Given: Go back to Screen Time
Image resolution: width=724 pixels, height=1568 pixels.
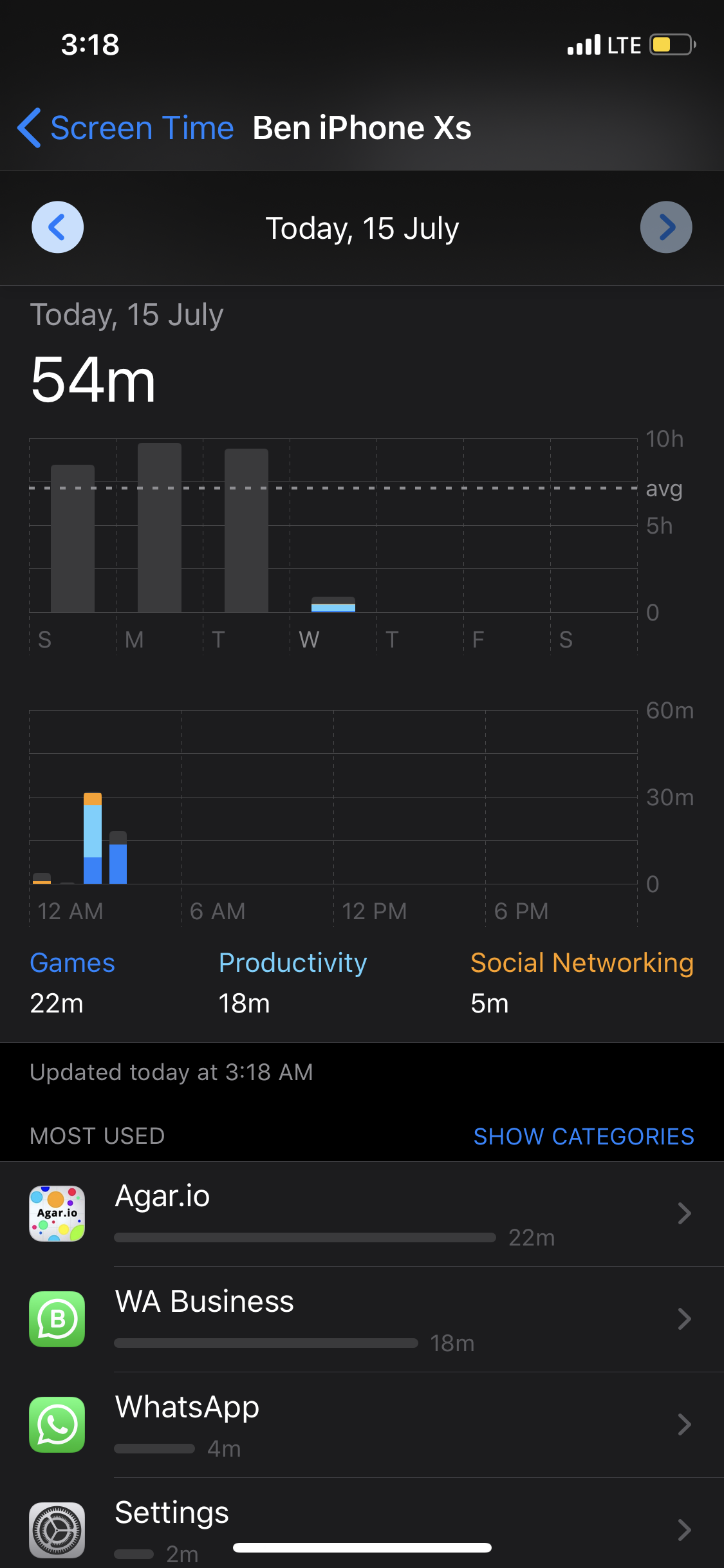Looking at the screenshot, I should coord(126,127).
